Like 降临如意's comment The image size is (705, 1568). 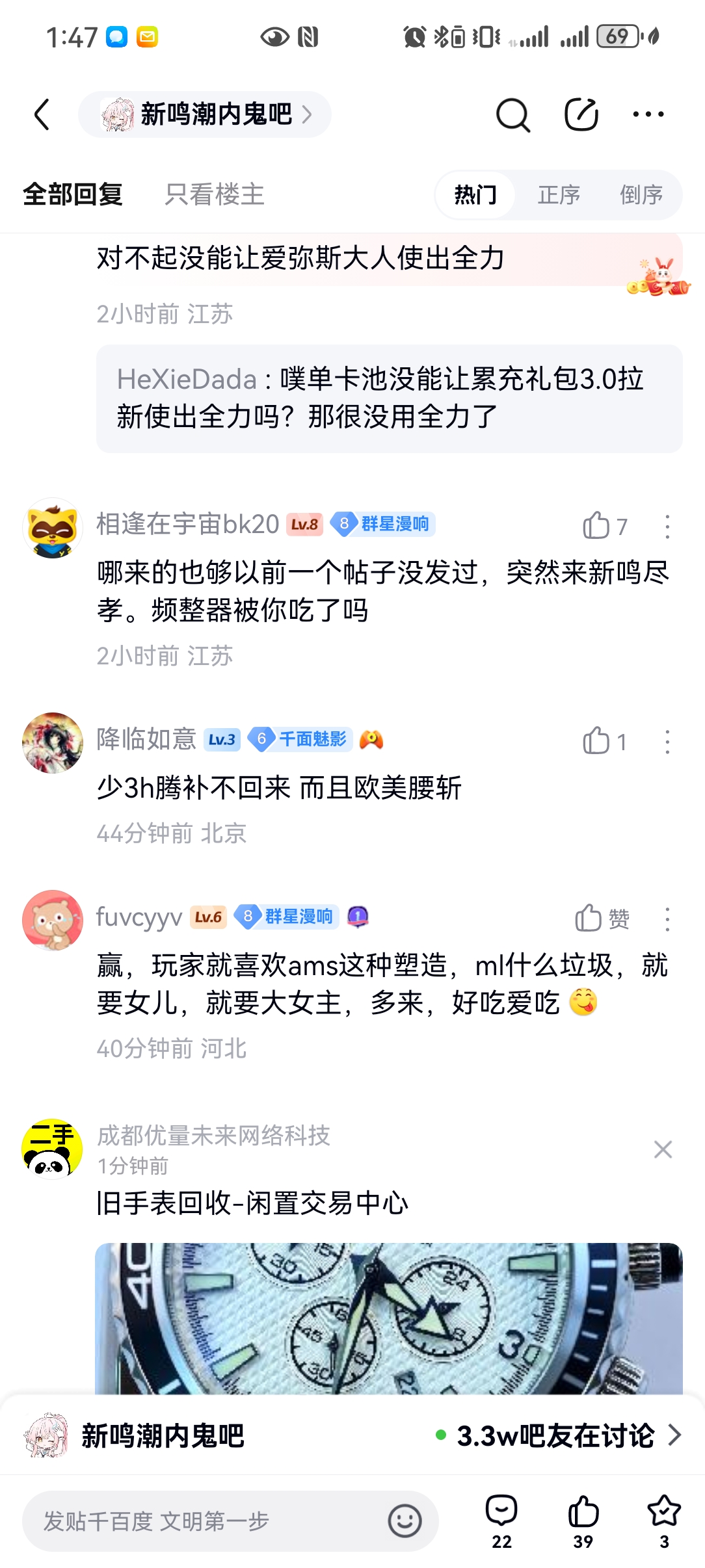[596, 741]
